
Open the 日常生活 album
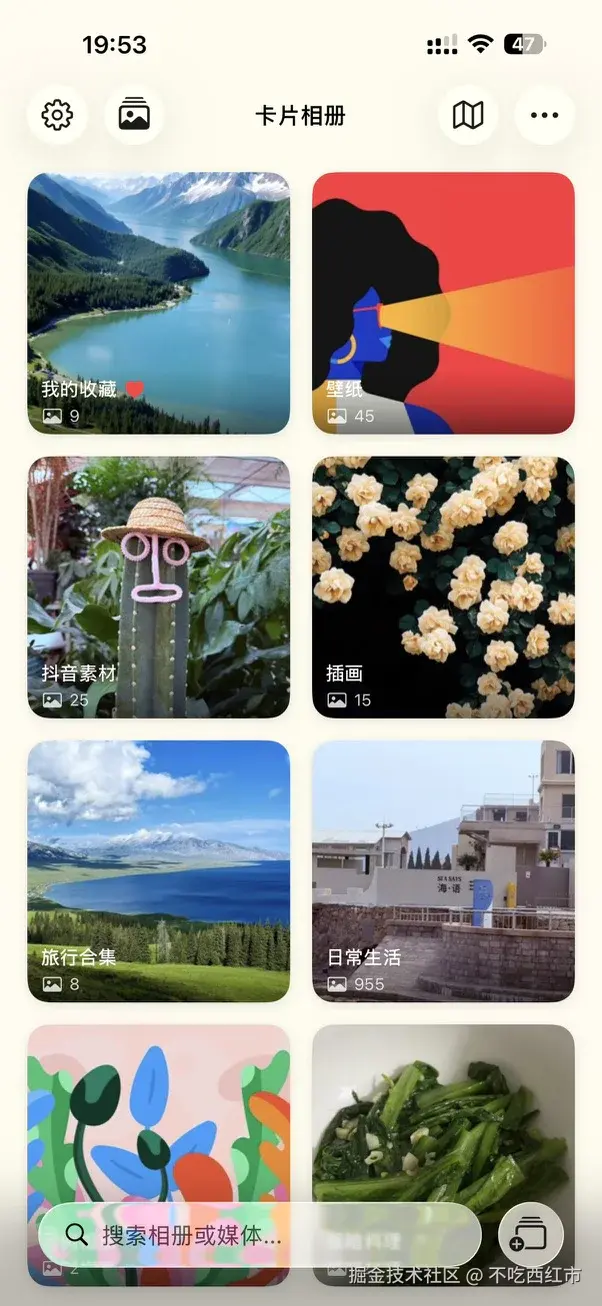point(444,871)
